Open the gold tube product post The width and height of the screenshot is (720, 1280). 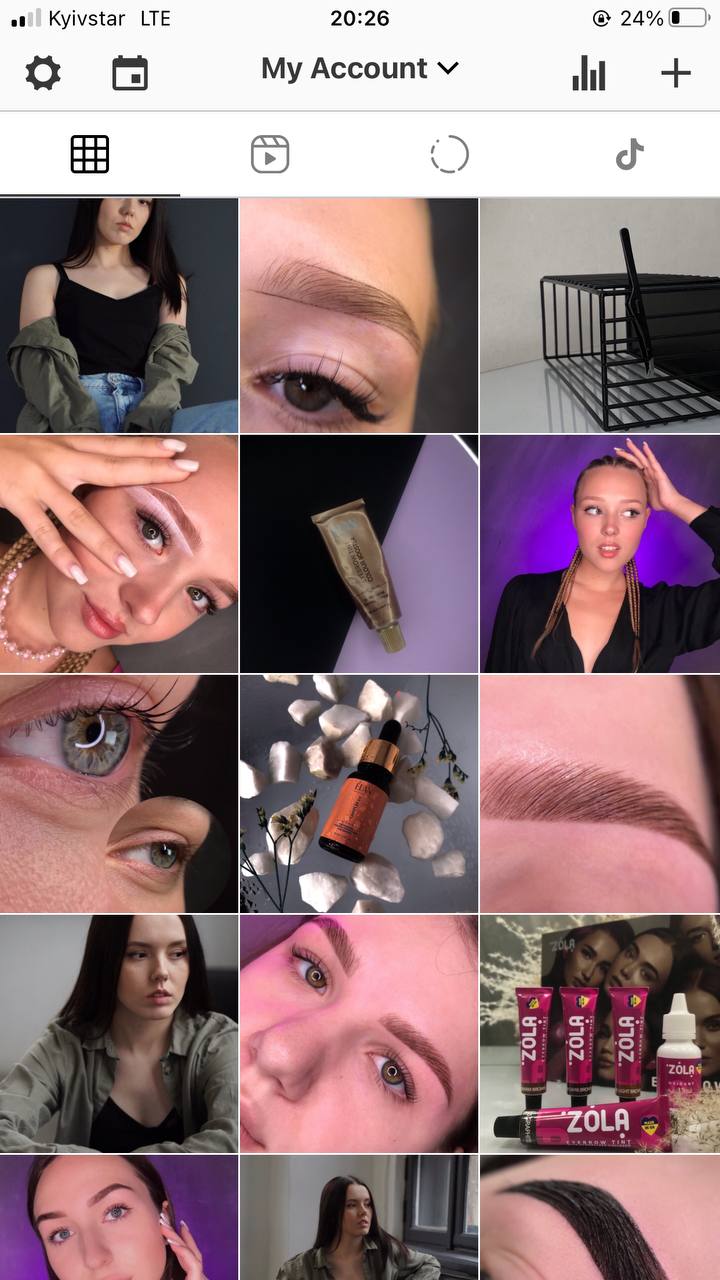pyautogui.click(x=359, y=554)
